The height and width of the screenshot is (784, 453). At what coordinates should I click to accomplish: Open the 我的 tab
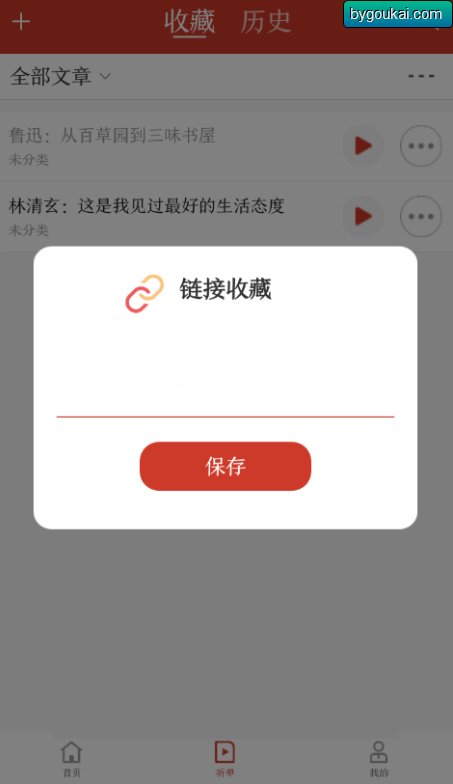[x=378, y=758]
